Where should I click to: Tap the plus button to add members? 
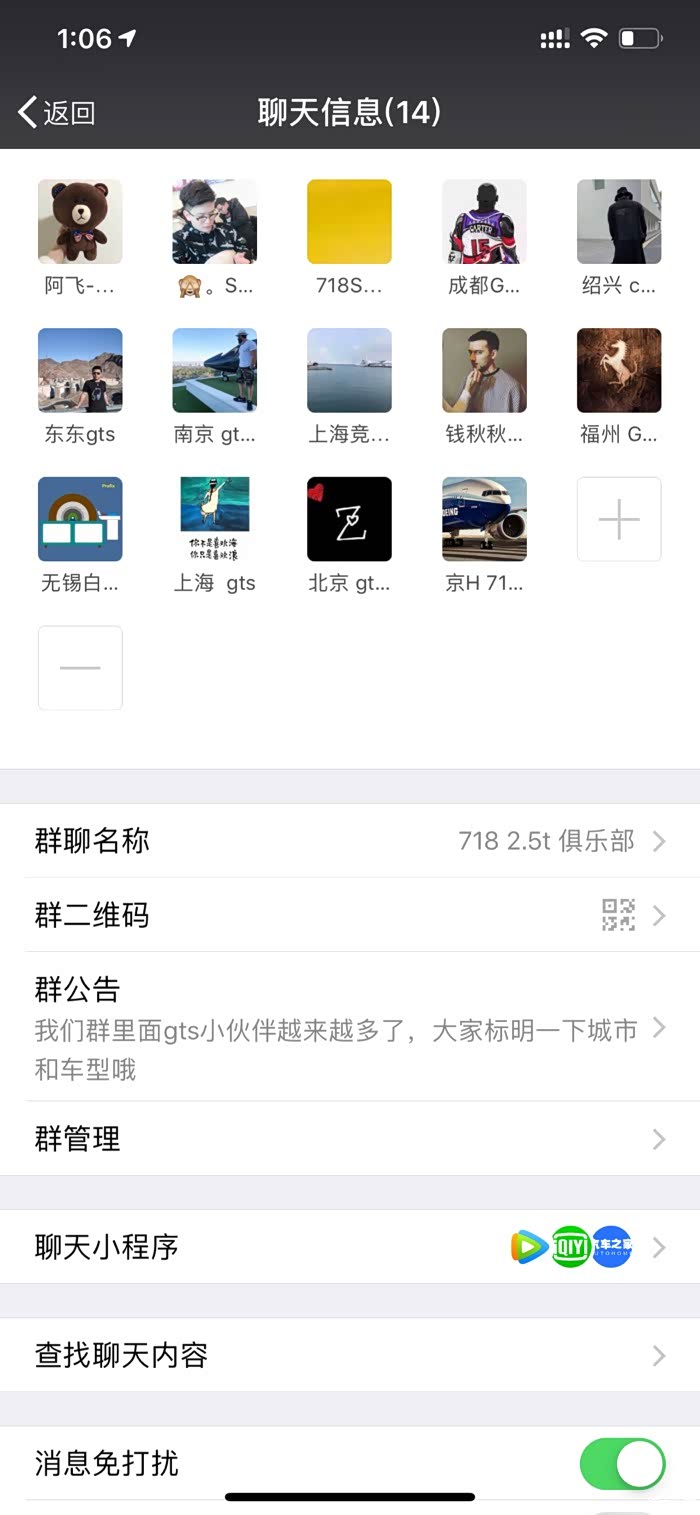coord(619,519)
